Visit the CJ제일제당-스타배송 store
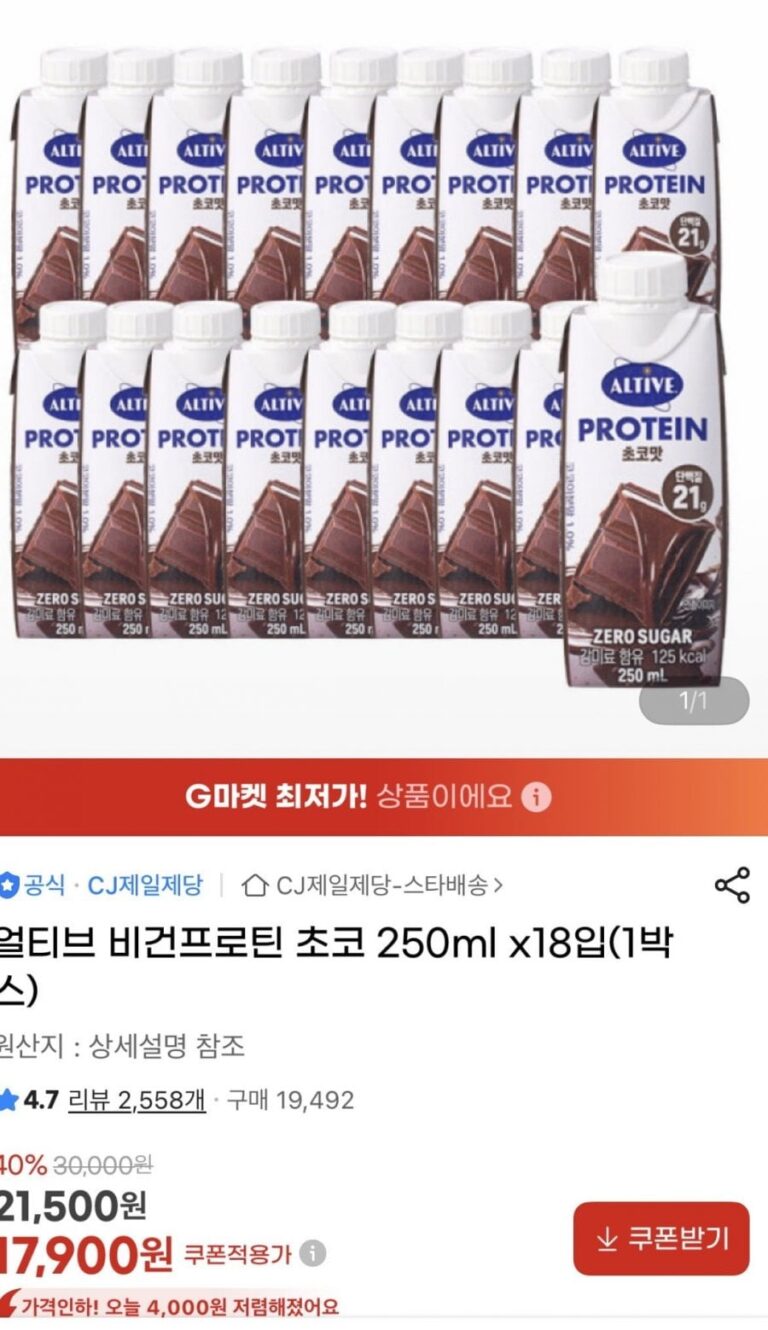The width and height of the screenshot is (768, 1330). [x=374, y=885]
